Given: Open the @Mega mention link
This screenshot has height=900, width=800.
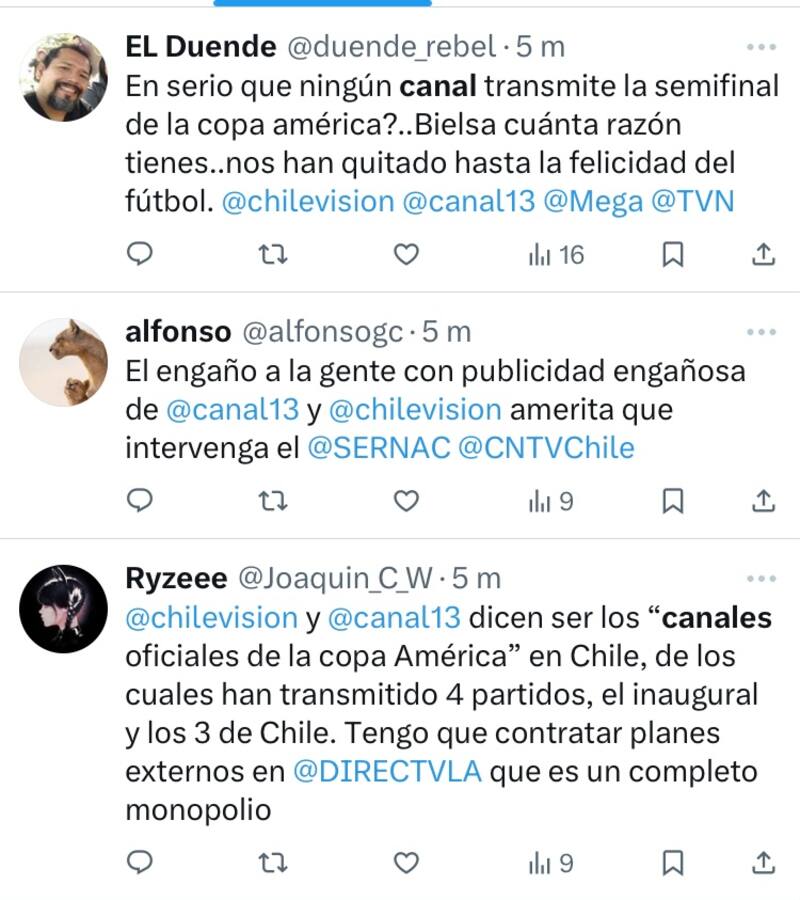Looking at the screenshot, I should click(593, 202).
